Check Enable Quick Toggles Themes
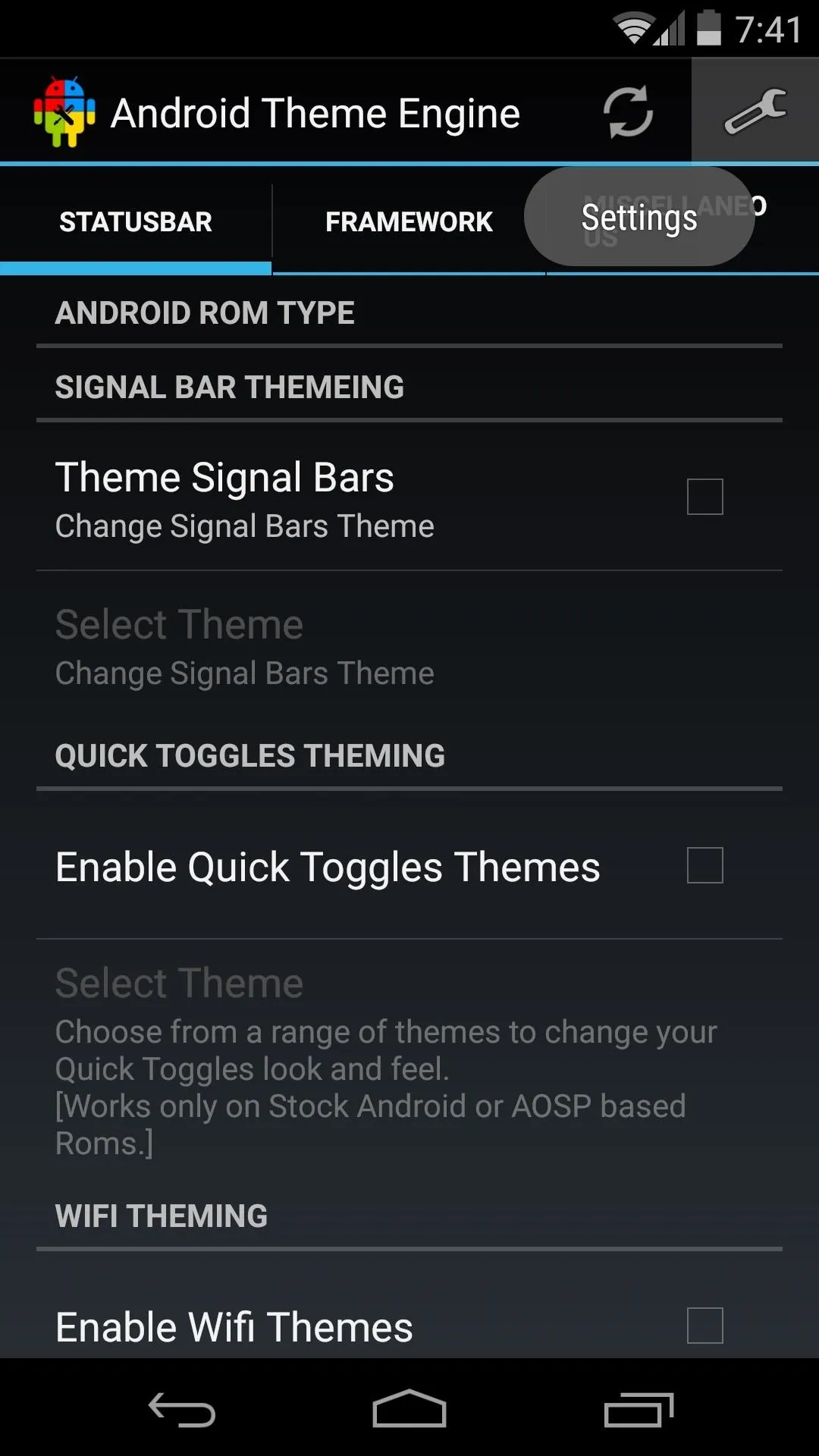The height and width of the screenshot is (1456, 819). click(x=704, y=865)
